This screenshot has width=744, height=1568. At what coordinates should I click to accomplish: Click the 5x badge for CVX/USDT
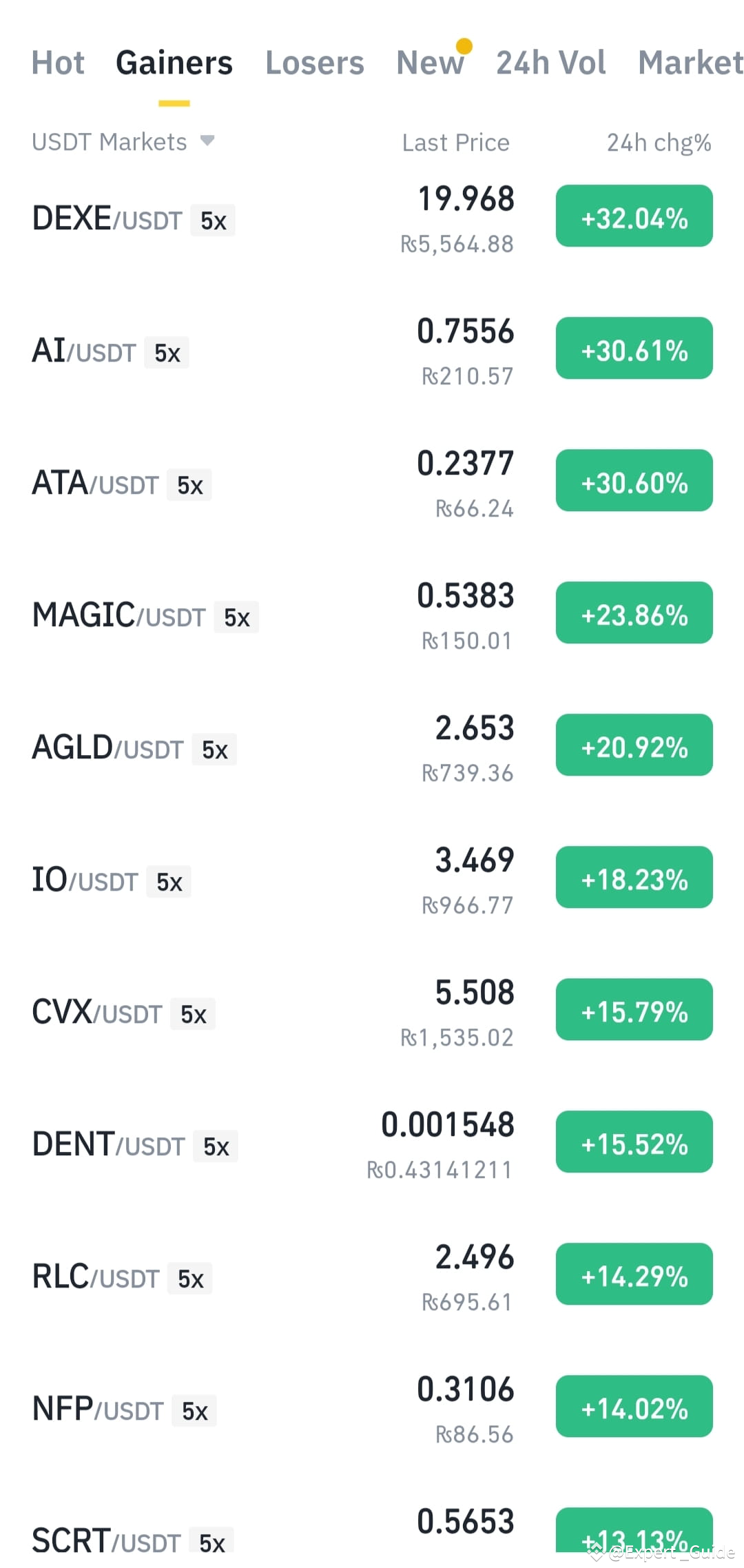click(x=192, y=1014)
